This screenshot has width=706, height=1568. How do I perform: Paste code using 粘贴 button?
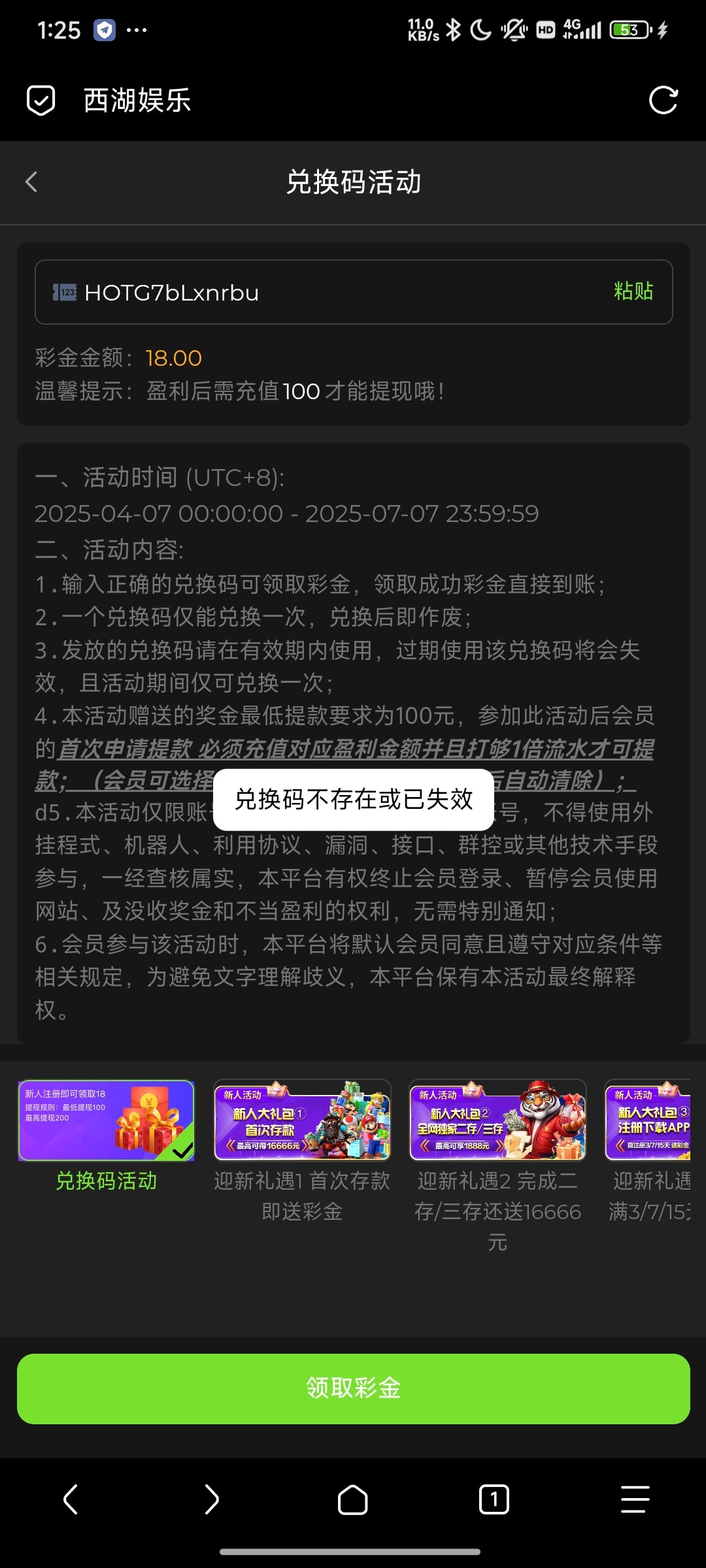[x=633, y=291]
